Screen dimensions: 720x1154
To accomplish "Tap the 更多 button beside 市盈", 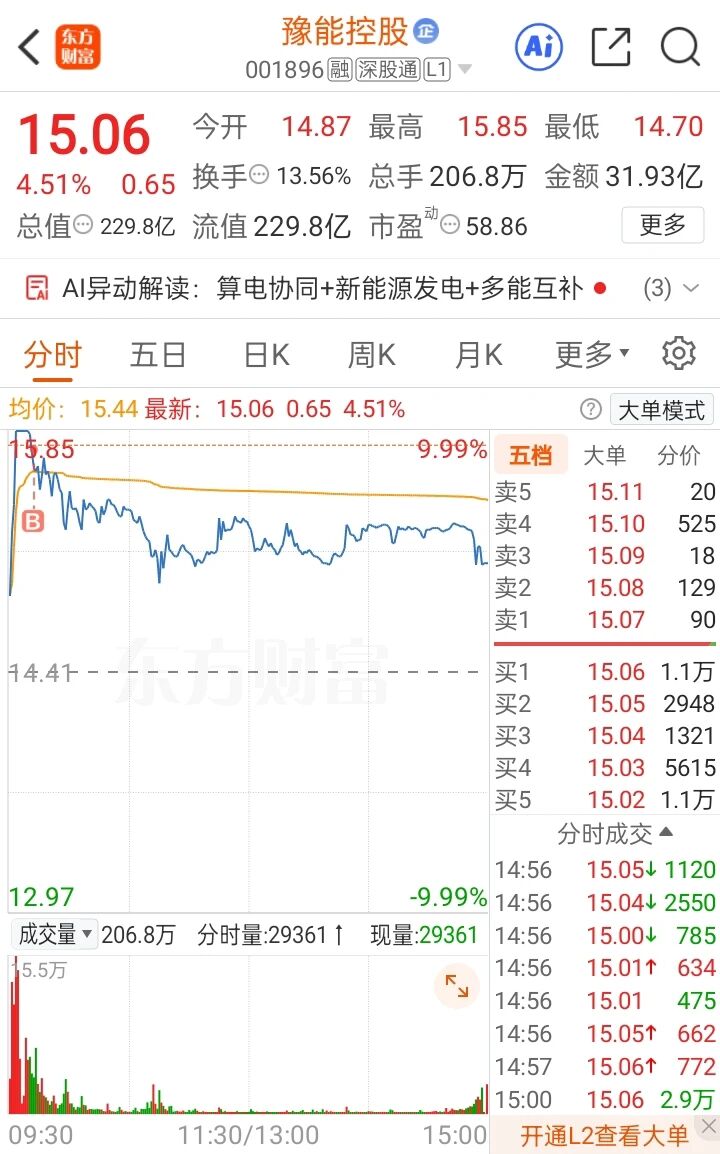I will tap(663, 224).
